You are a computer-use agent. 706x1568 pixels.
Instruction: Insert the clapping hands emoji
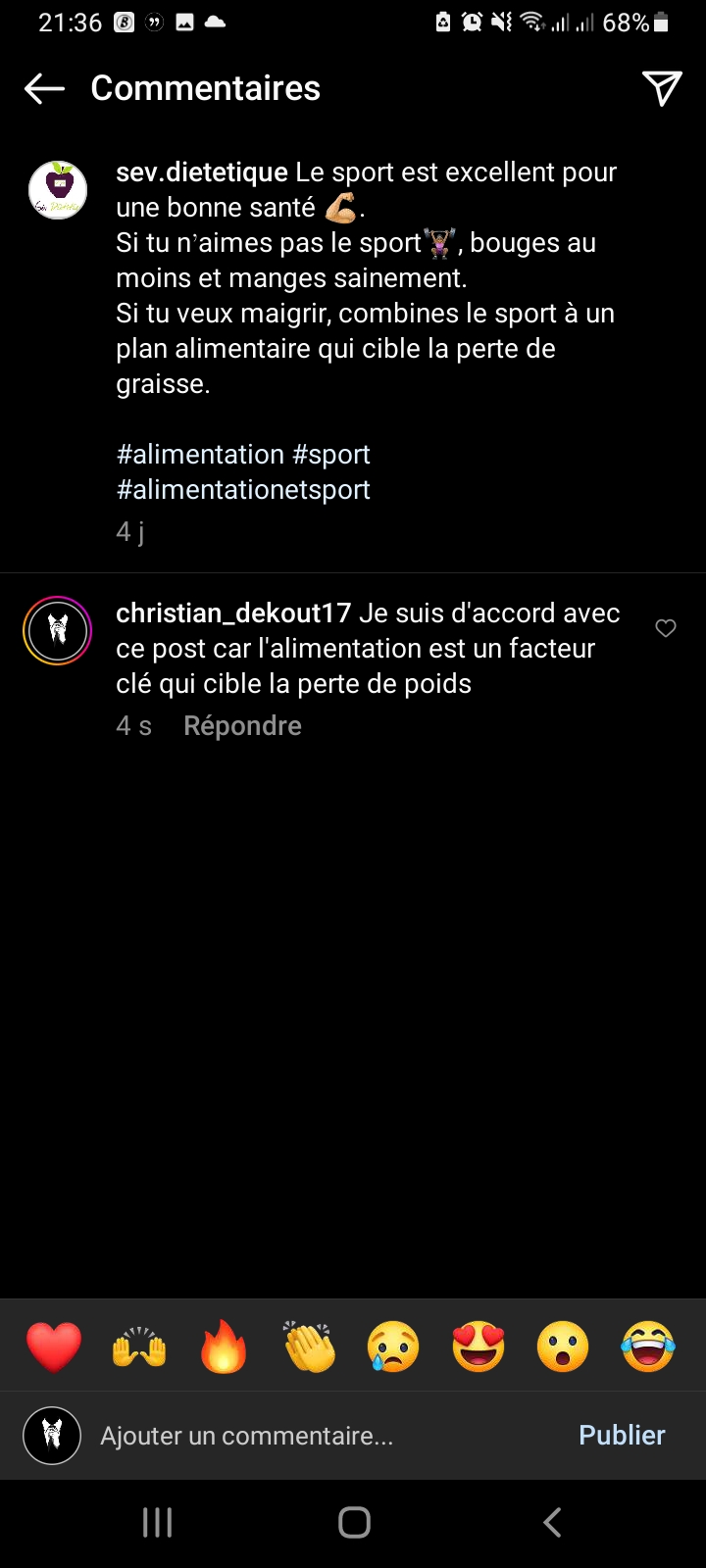pos(309,1347)
